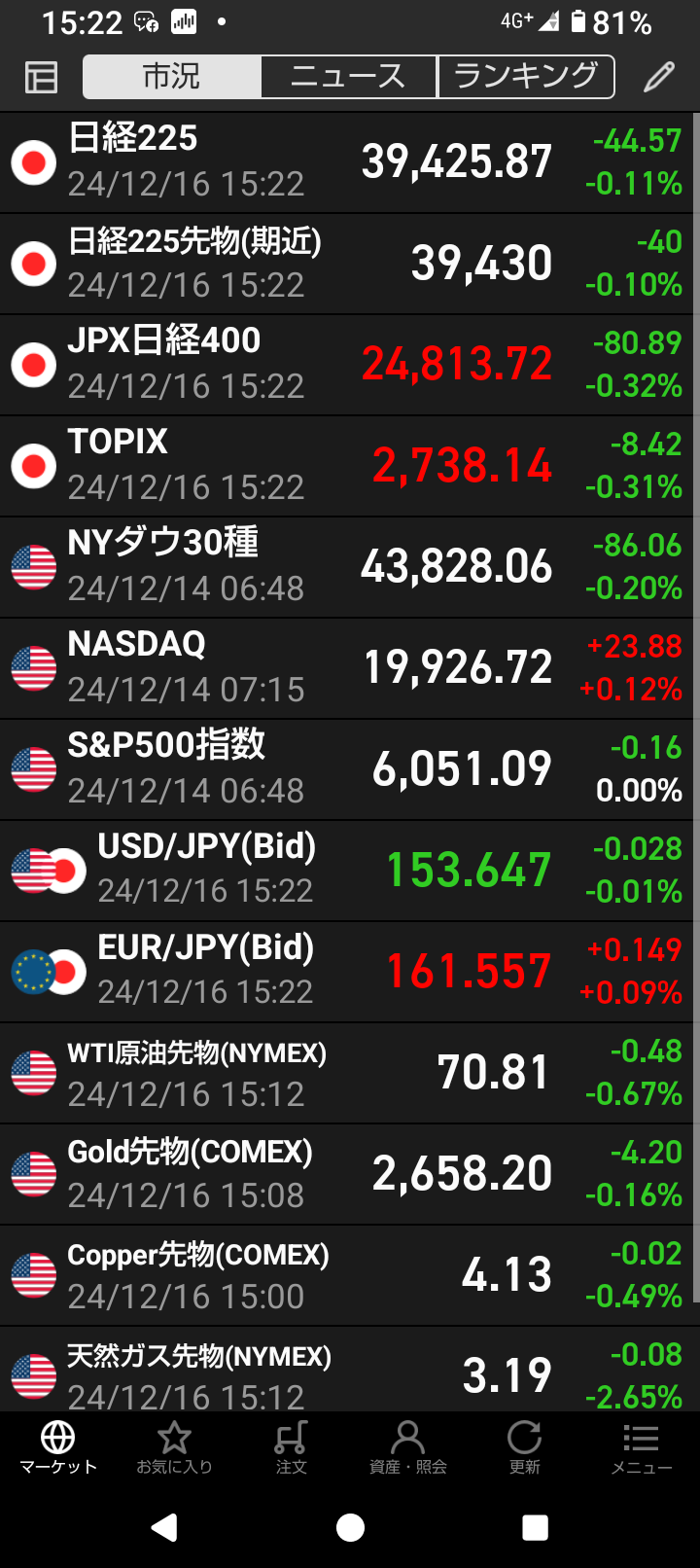Open the 日経225 index row
Viewport: 700px width, 1568px height.
[350, 162]
